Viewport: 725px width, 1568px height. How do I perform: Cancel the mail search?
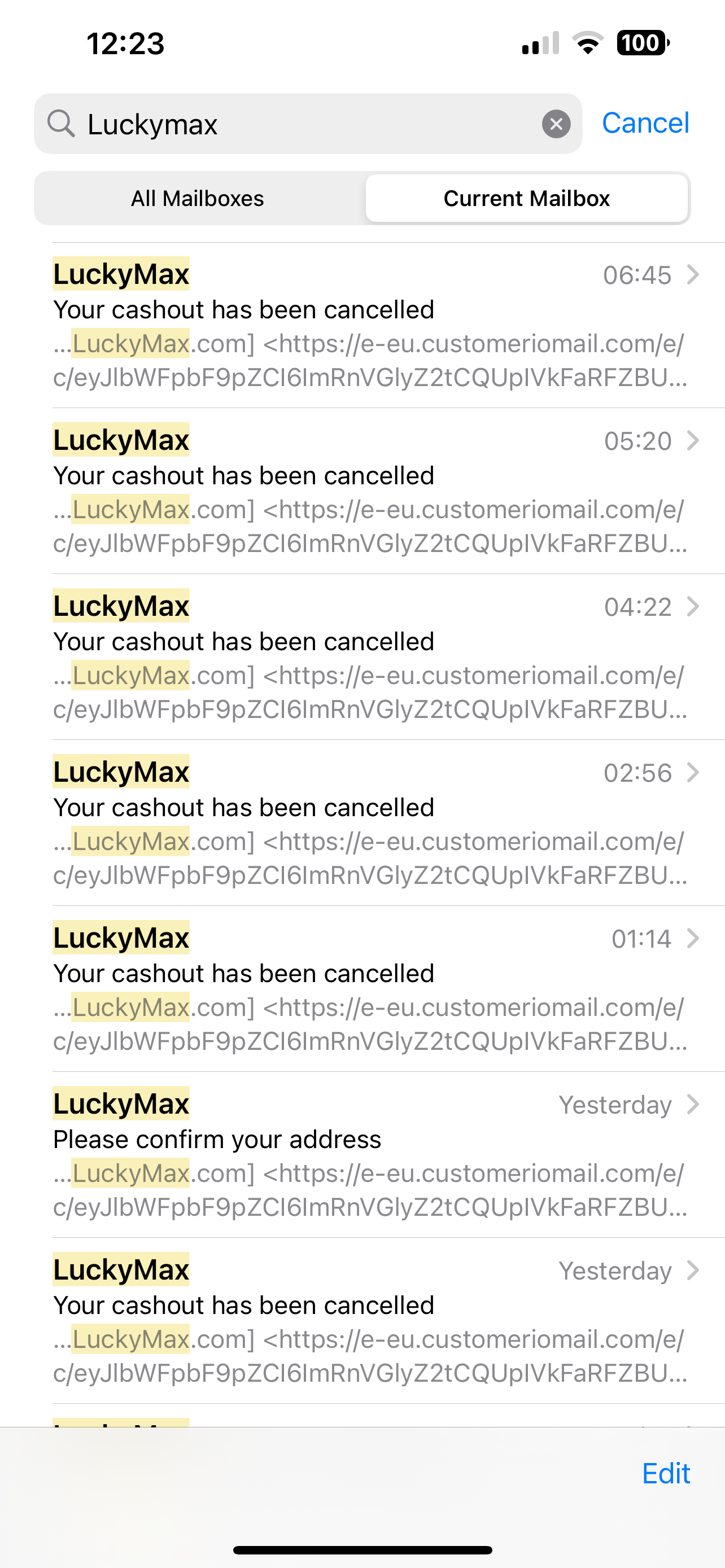tap(645, 123)
